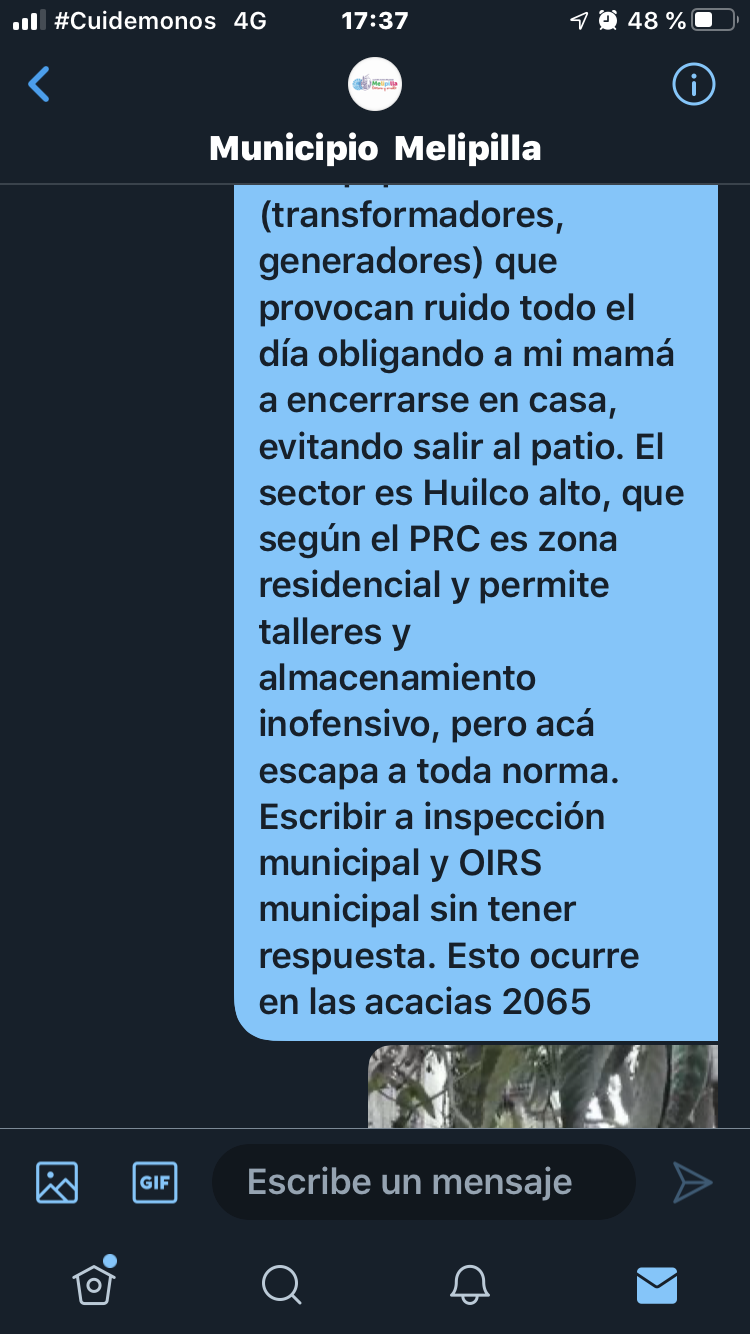Go back to the messages list
The width and height of the screenshot is (750, 1334).
(38, 85)
